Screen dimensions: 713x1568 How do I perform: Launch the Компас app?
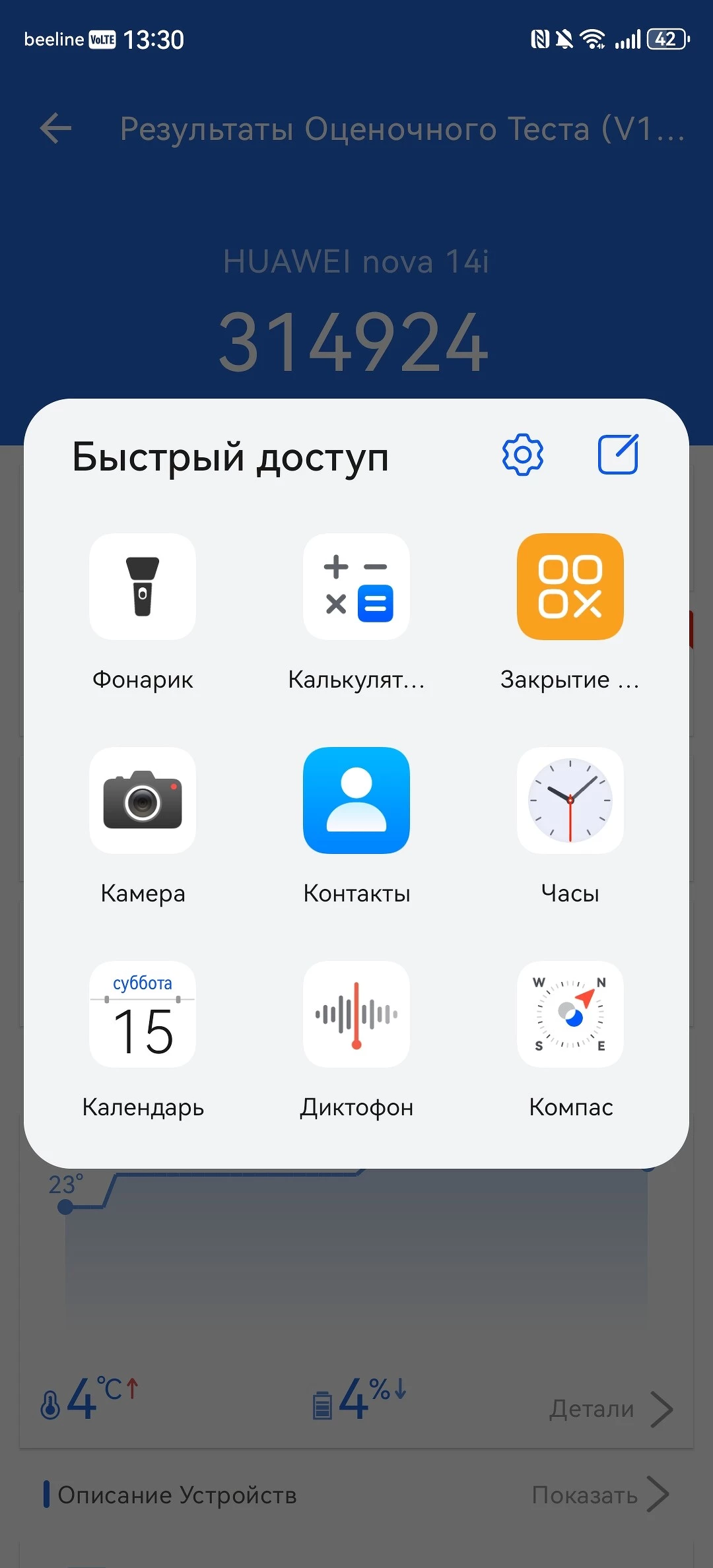point(570,1014)
